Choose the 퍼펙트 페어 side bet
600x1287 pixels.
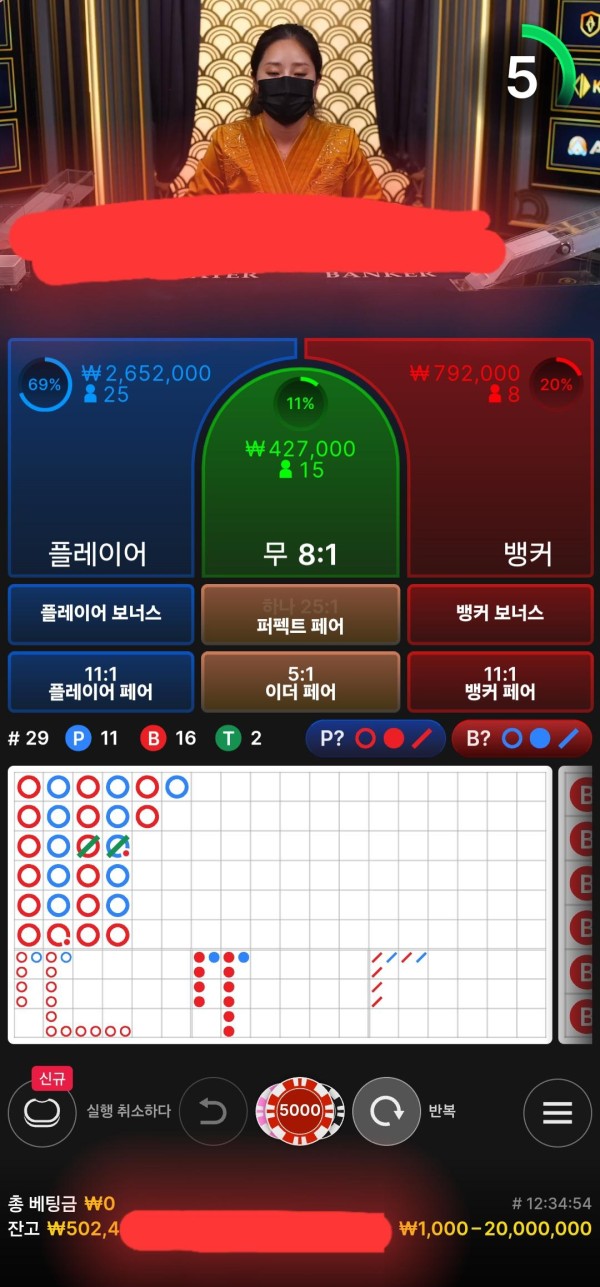(300, 614)
